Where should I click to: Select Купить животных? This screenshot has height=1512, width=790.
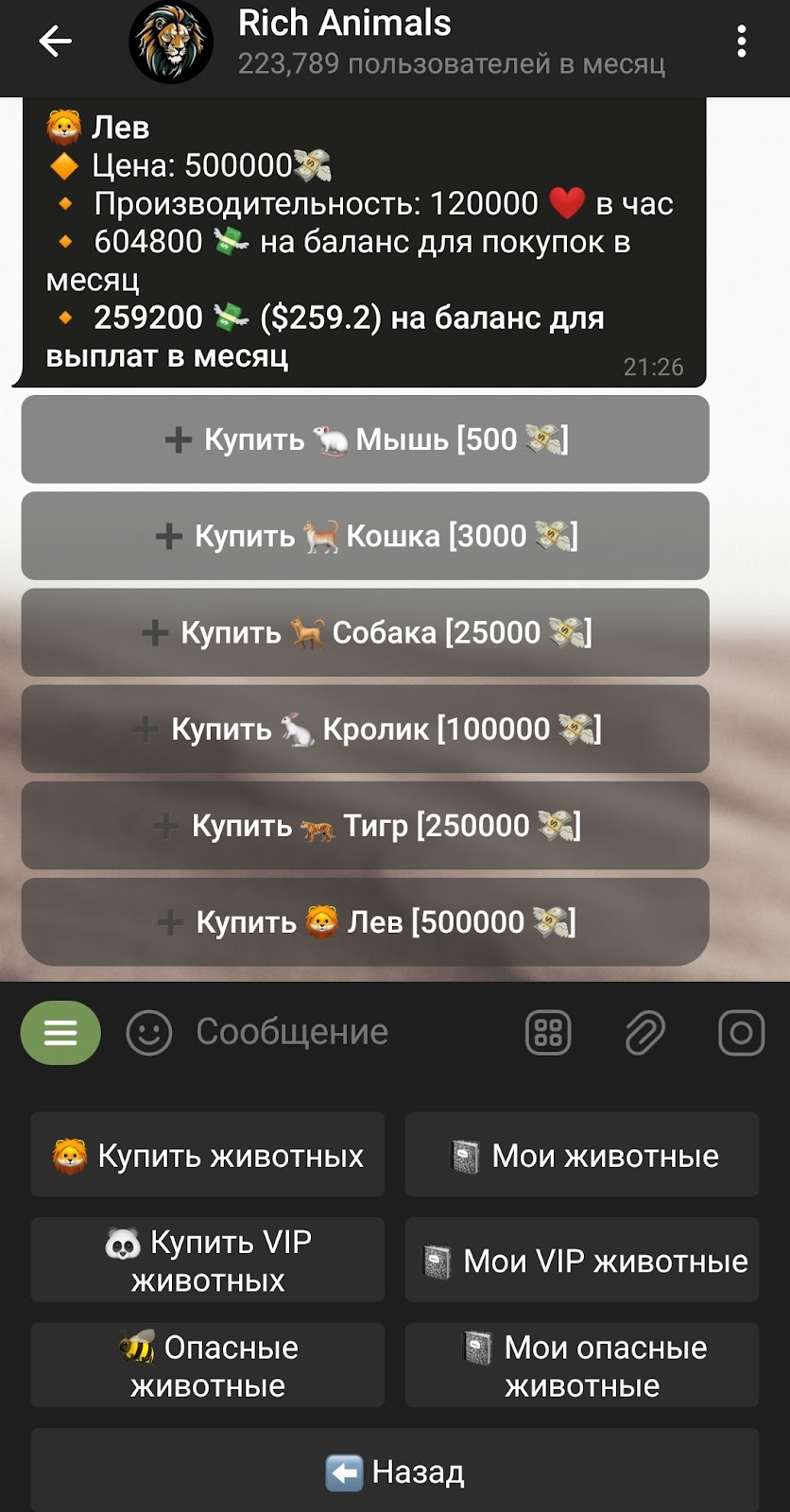pos(208,1155)
